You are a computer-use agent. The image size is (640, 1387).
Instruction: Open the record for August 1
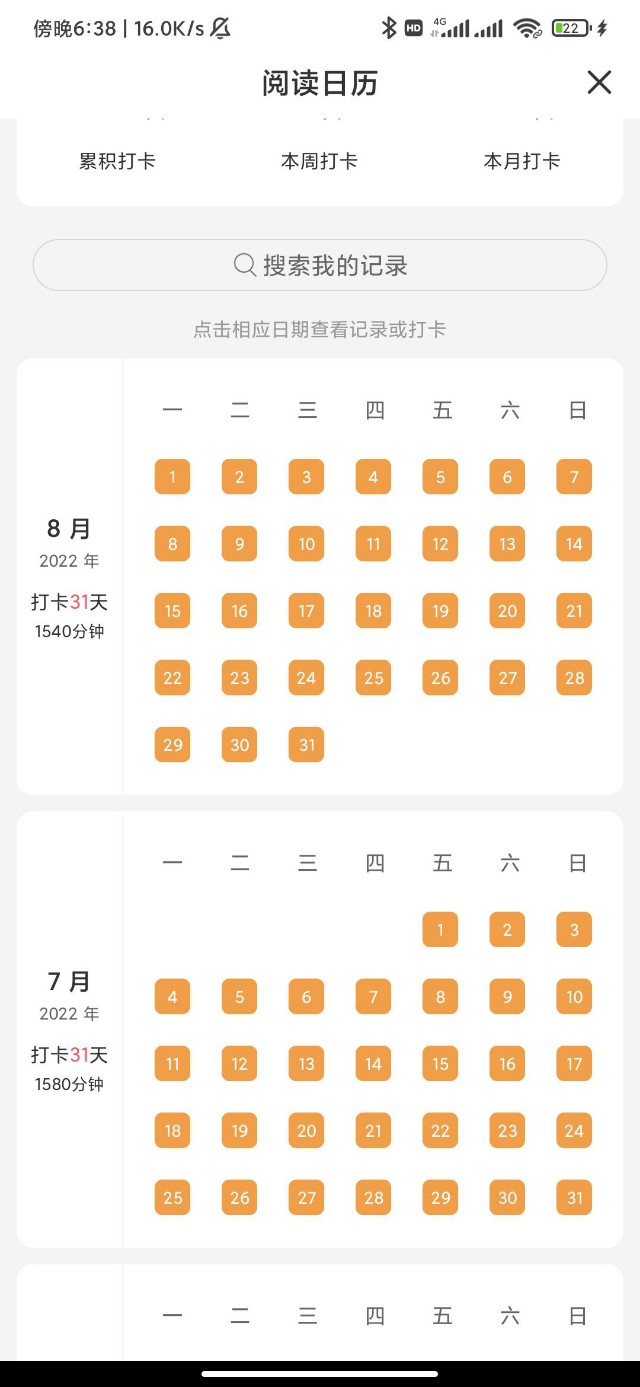[173, 477]
